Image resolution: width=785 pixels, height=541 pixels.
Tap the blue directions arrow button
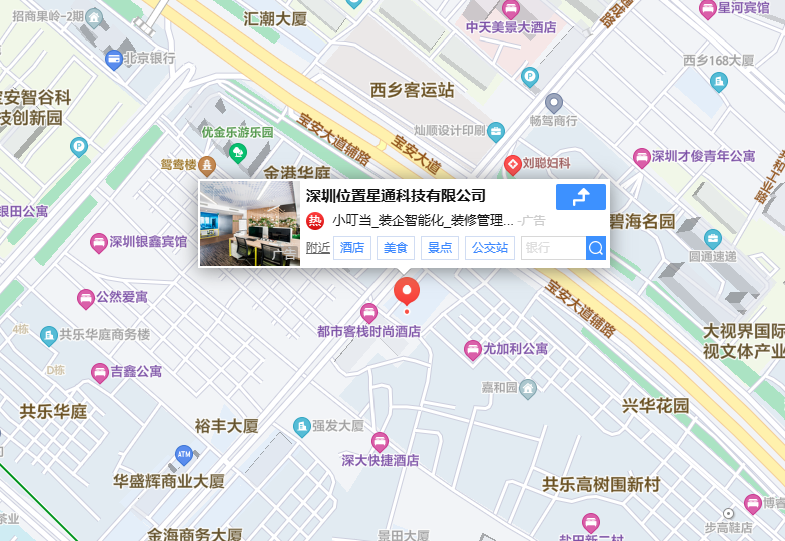(581, 197)
